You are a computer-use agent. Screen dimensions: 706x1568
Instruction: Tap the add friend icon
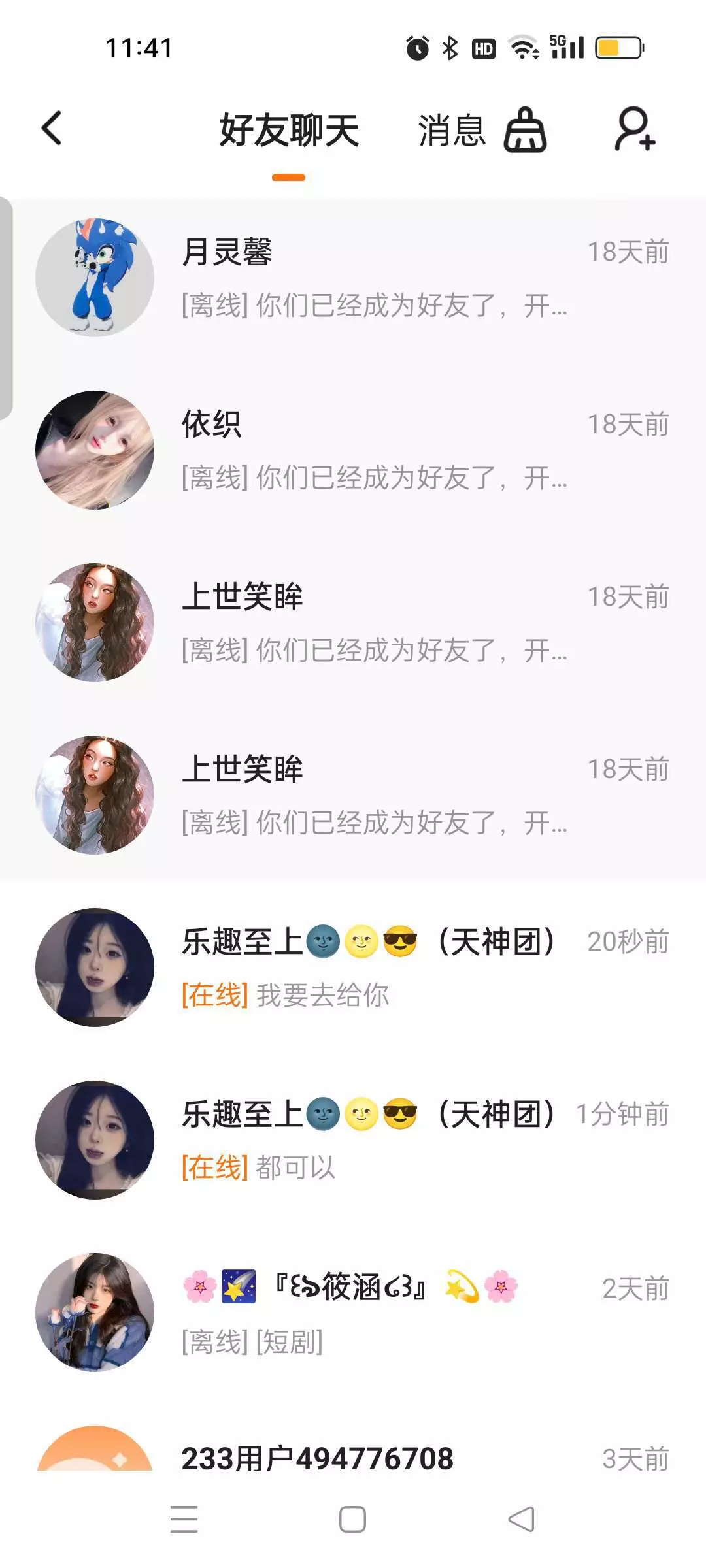tap(634, 129)
